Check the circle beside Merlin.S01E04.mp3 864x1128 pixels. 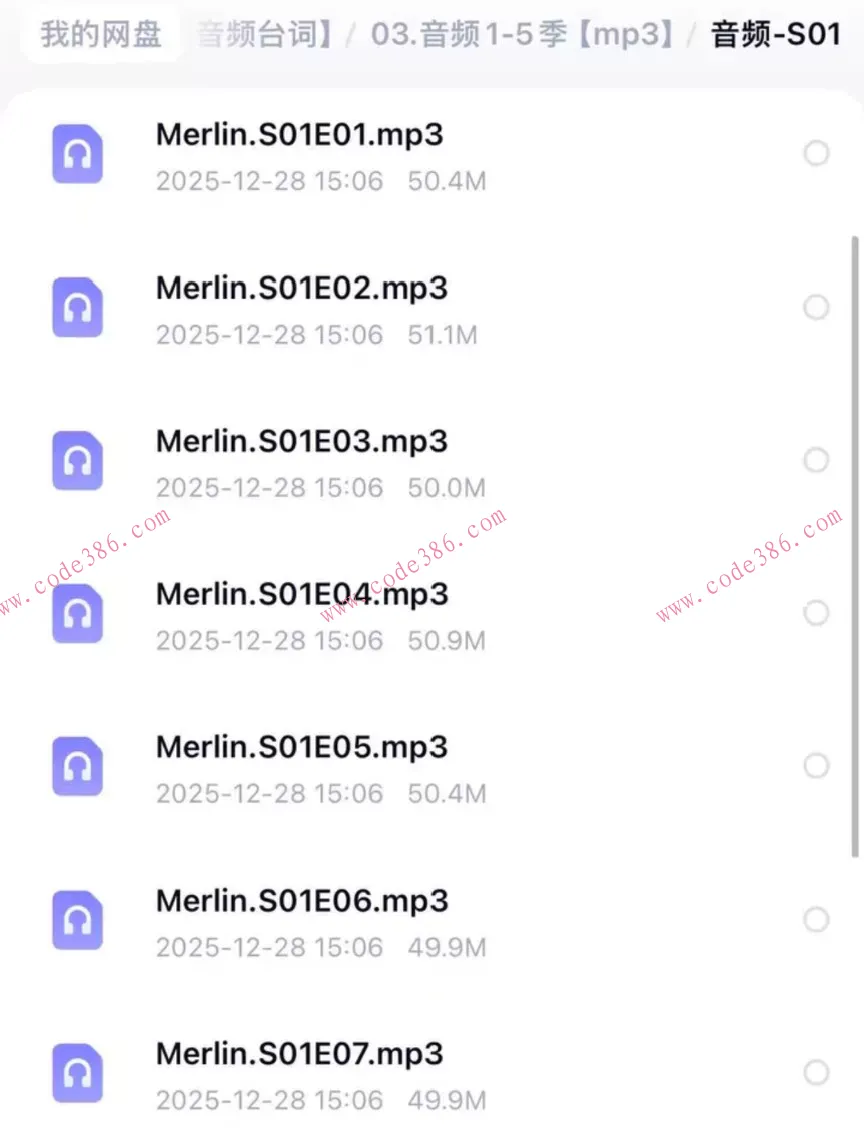[816, 613]
